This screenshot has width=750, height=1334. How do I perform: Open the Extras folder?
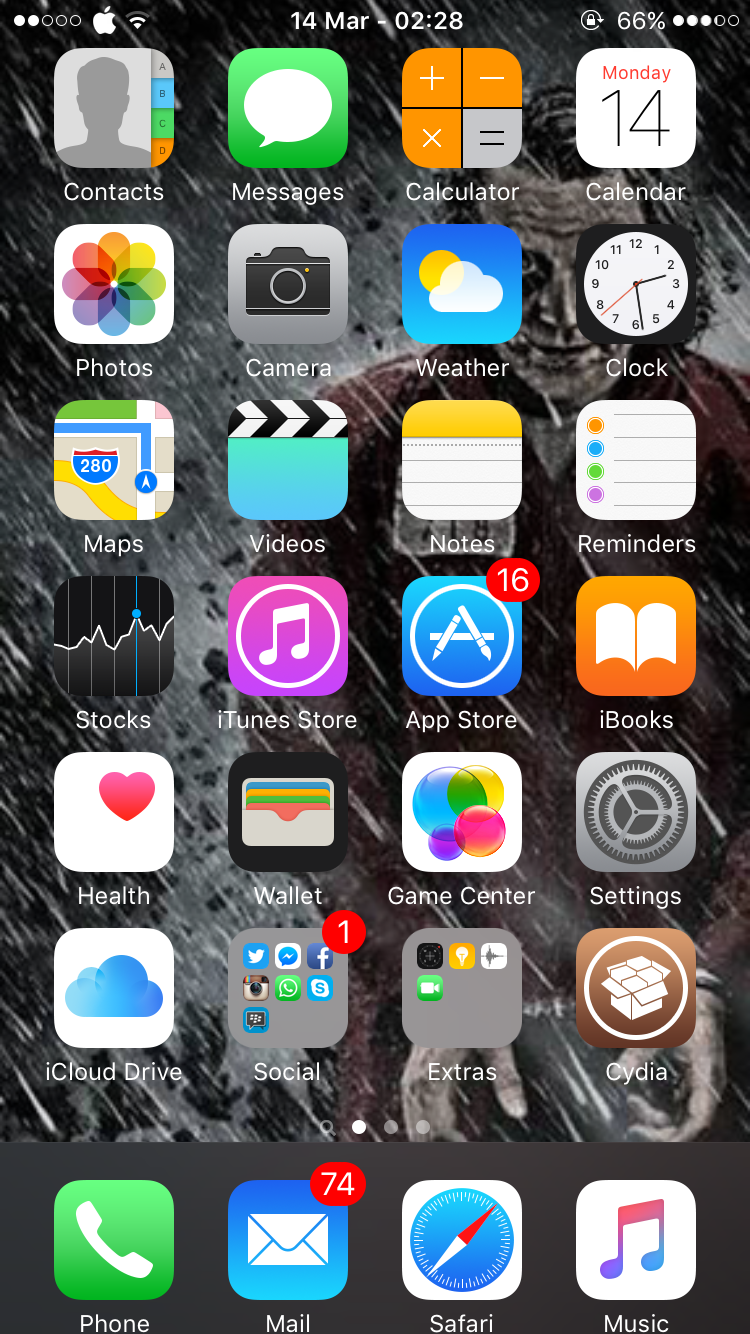pos(462,988)
